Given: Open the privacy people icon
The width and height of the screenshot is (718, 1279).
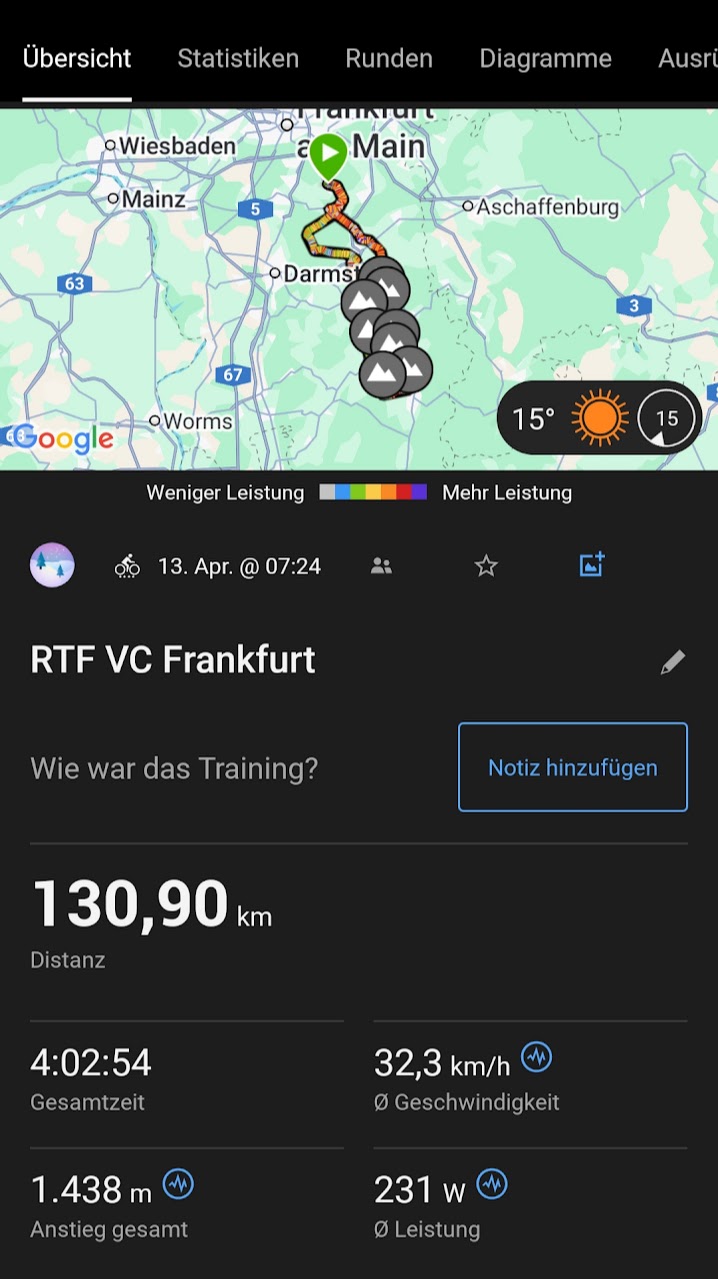Looking at the screenshot, I should (x=381, y=566).
